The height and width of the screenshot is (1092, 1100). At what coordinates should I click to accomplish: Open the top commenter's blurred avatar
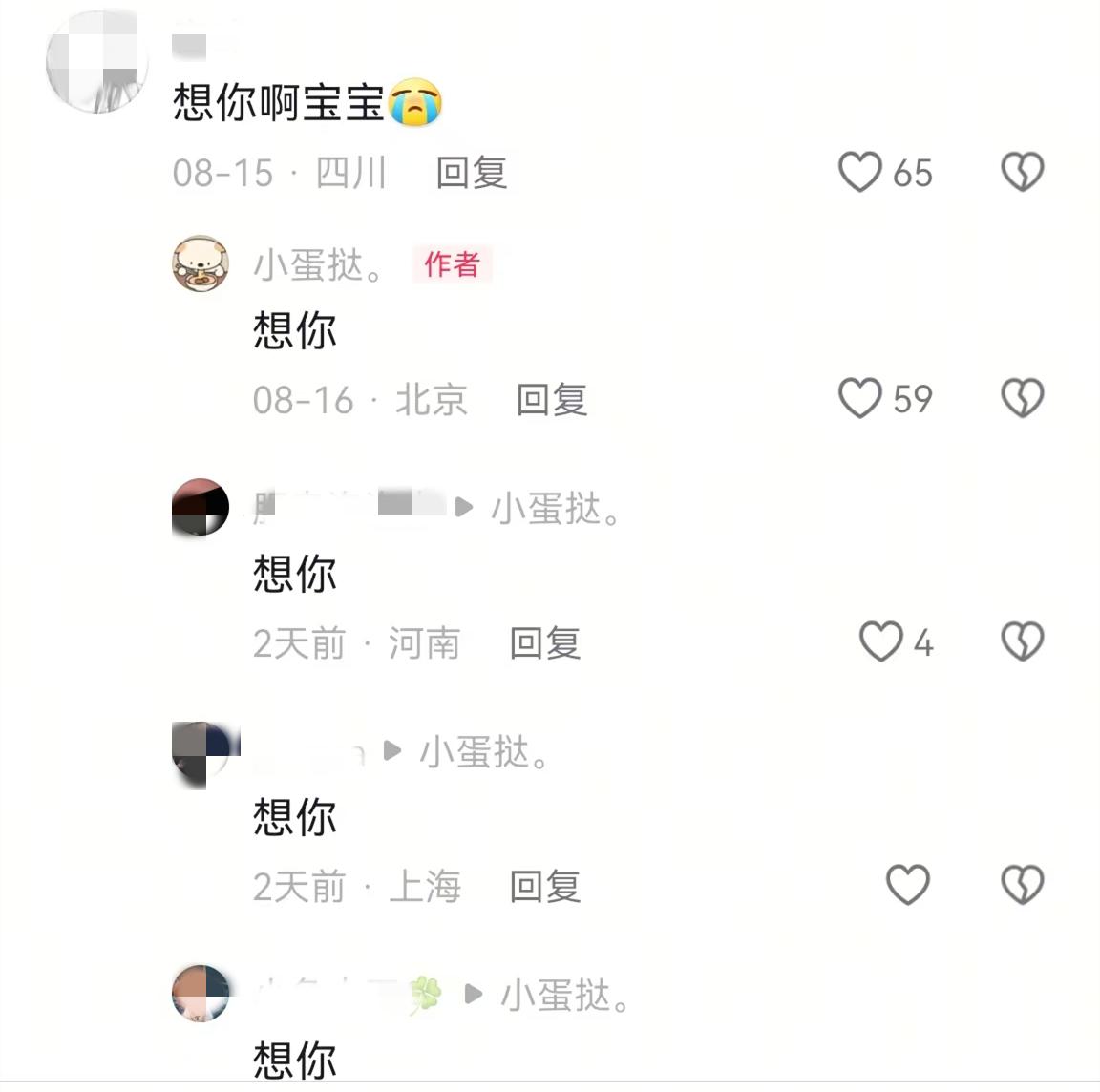point(95,63)
